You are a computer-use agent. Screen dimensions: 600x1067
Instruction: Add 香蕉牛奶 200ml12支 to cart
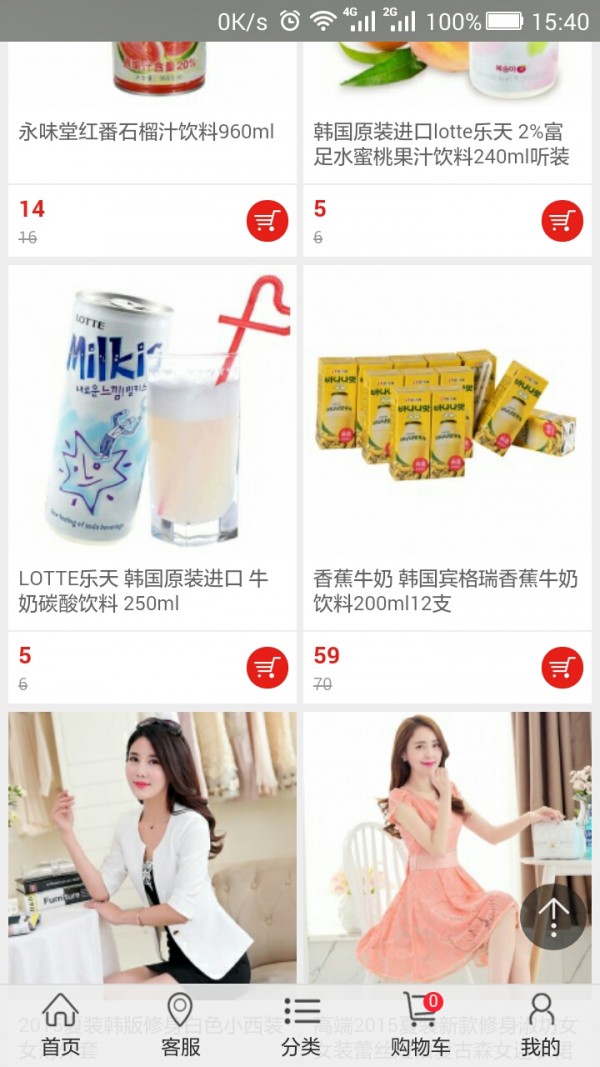[x=562, y=668]
